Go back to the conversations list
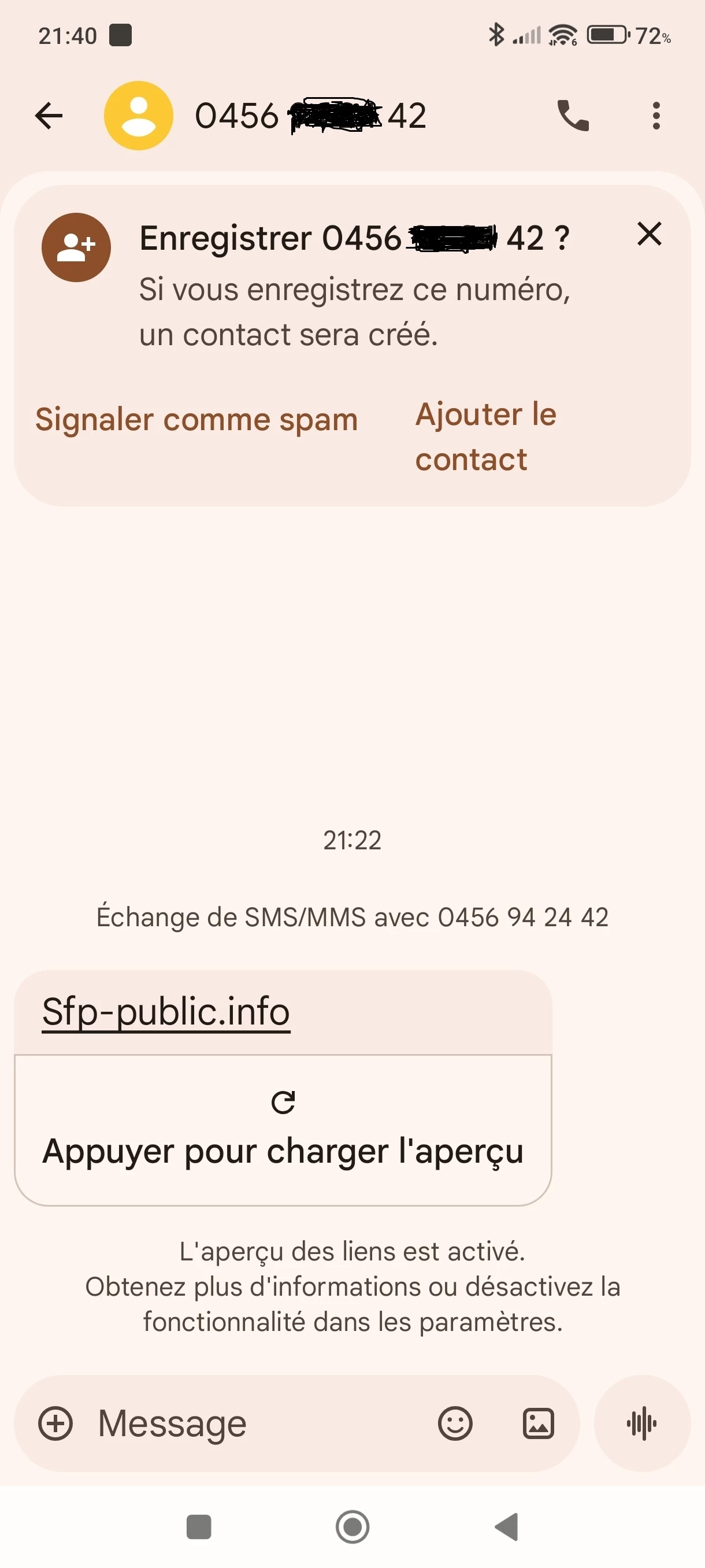This screenshot has height=1568, width=705. [49, 116]
